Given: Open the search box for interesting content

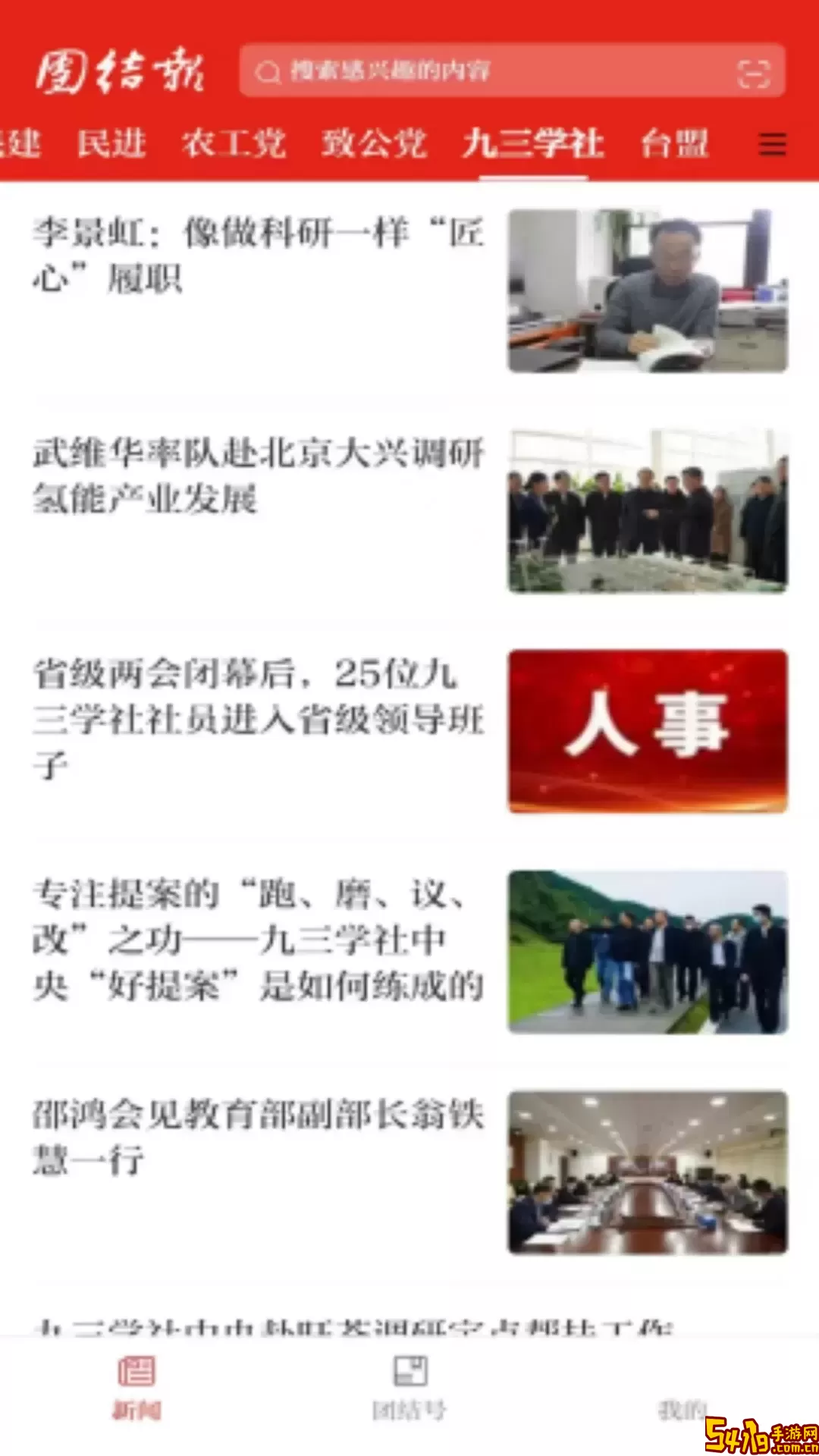Looking at the screenshot, I should (x=512, y=71).
